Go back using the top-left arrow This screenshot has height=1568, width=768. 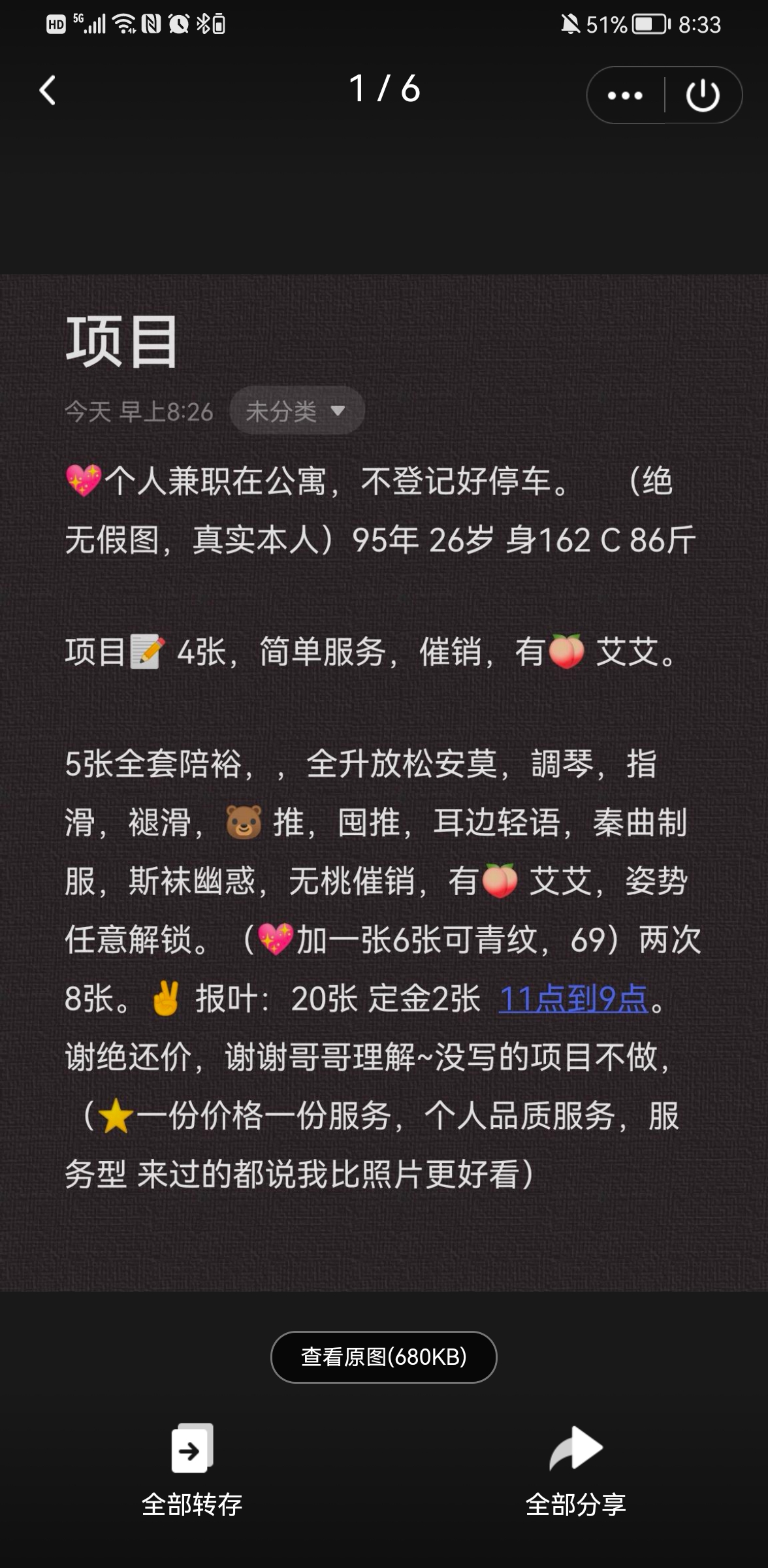pos(48,90)
